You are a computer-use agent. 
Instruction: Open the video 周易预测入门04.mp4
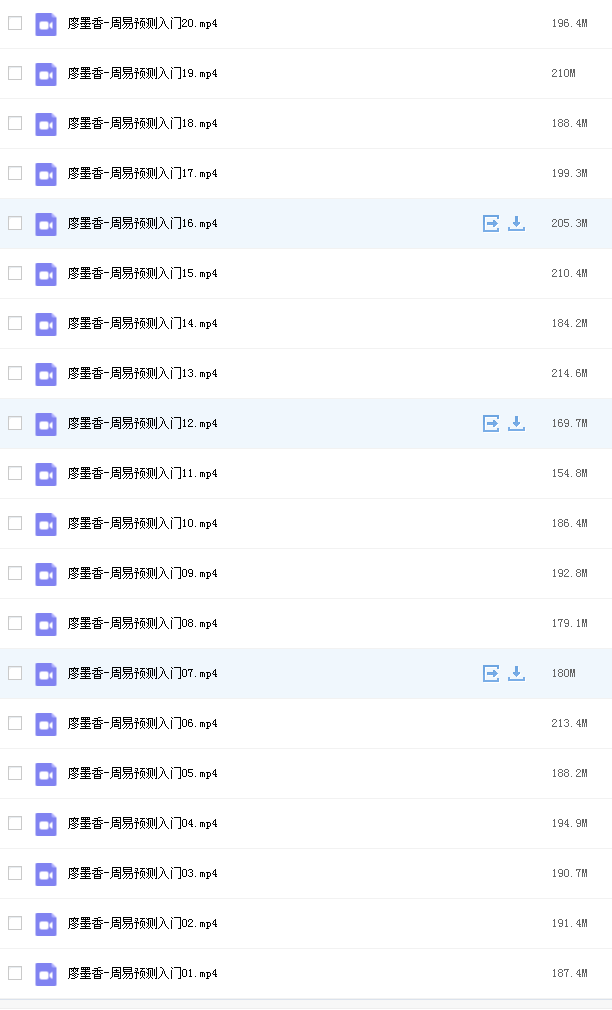point(142,823)
